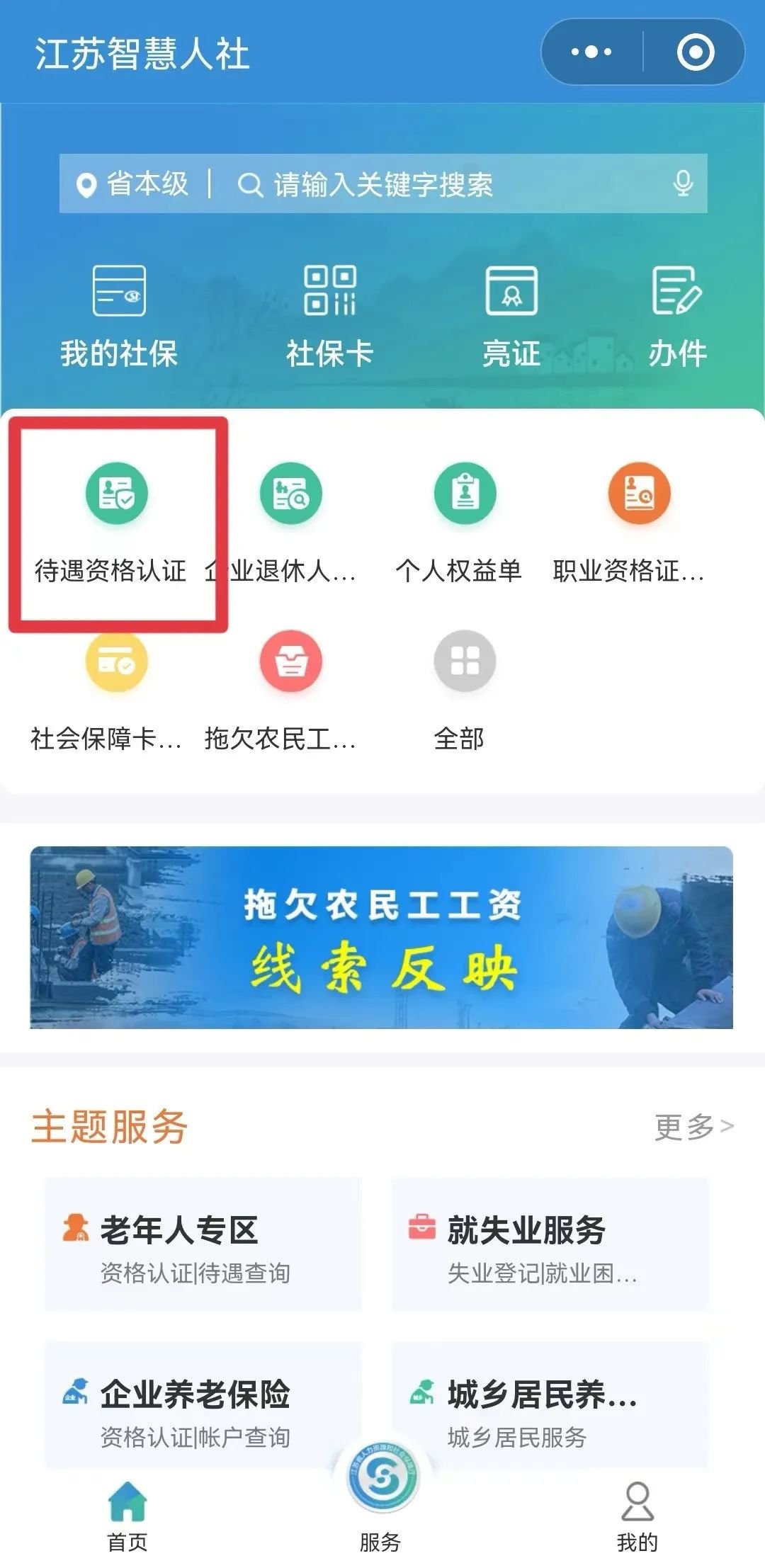Open 社会保障卡 service

click(x=117, y=688)
